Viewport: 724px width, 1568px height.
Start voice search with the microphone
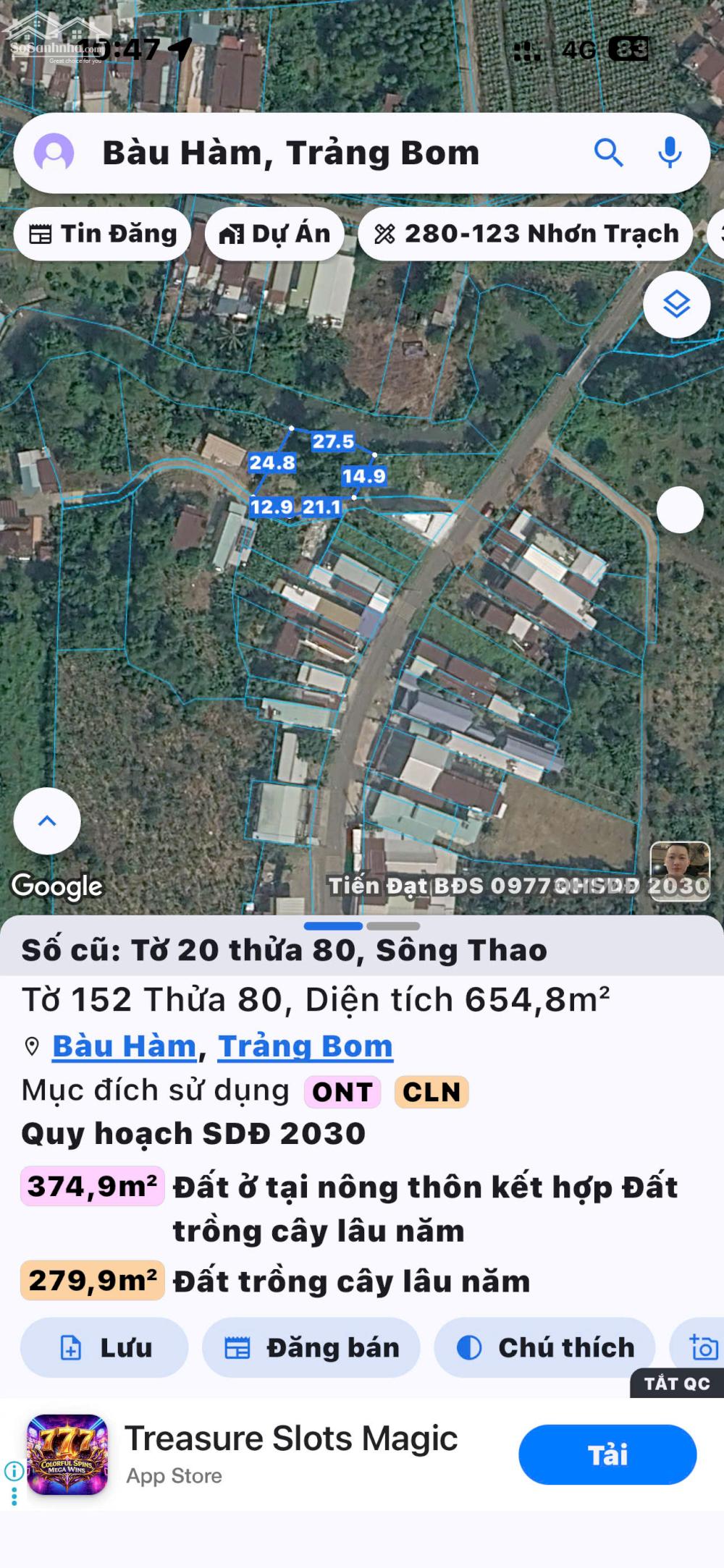coord(670,153)
